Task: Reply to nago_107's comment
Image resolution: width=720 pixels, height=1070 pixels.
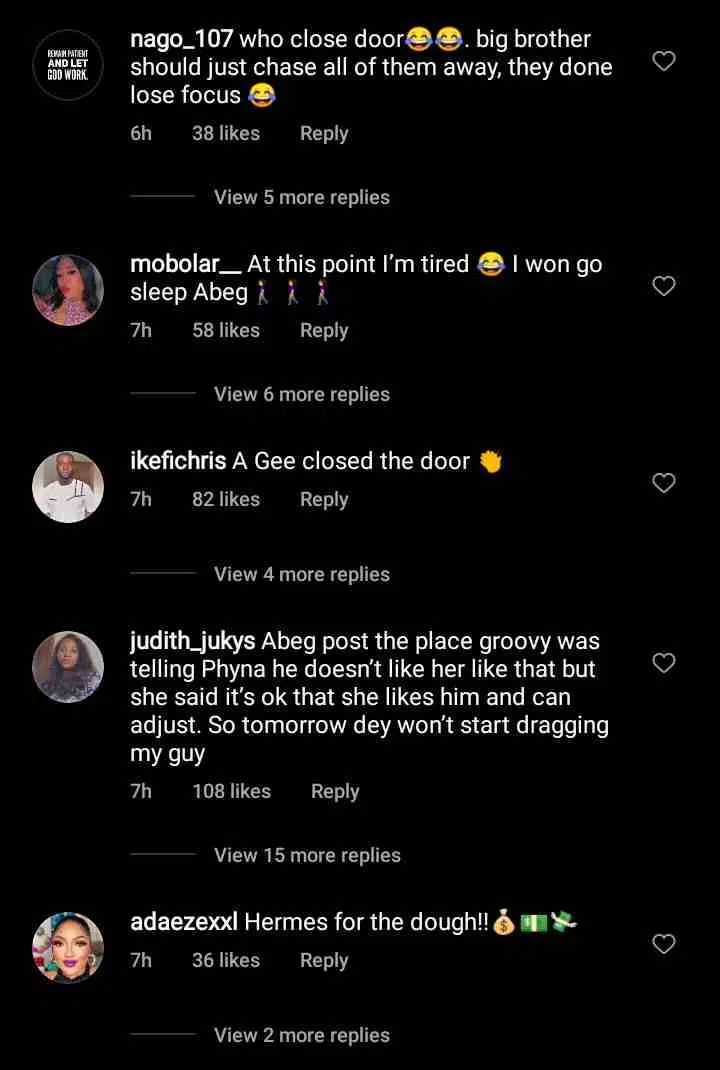Action: pyautogui.click(x=324, y=134)
